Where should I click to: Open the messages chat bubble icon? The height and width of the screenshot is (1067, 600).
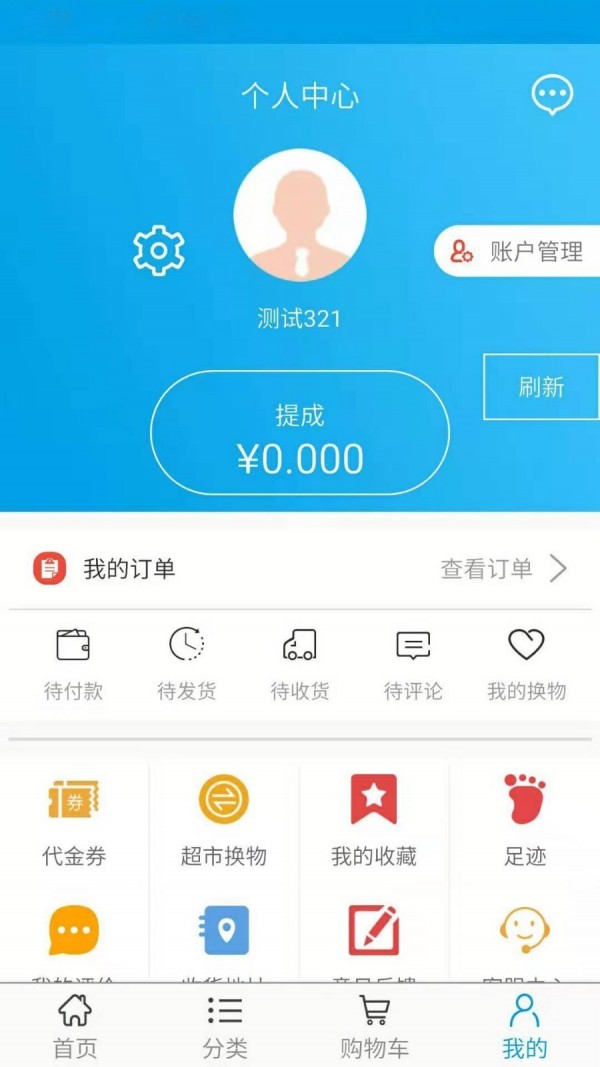(551, 95)
